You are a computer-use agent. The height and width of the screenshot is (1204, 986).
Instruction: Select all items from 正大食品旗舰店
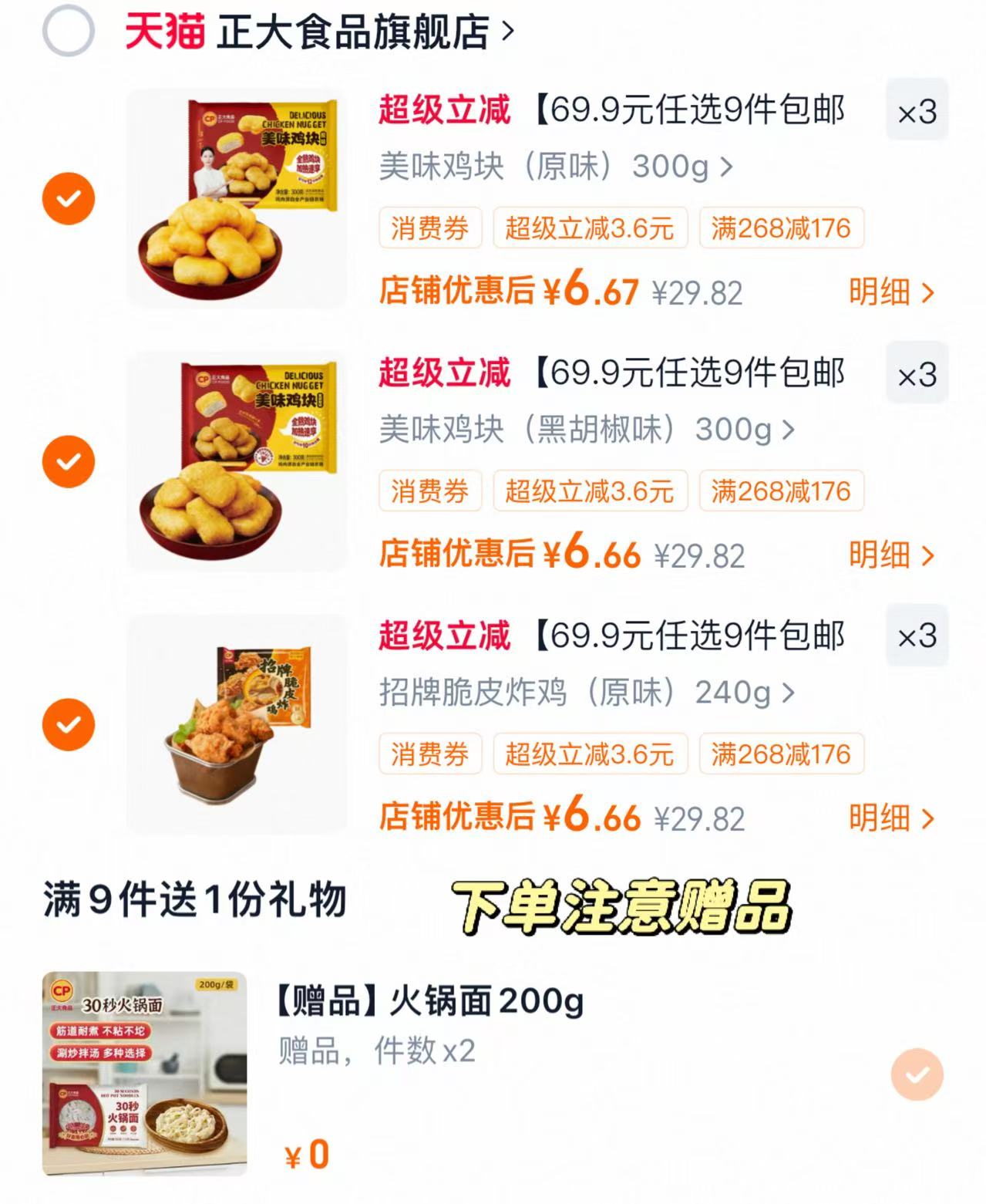pos(69,32)
